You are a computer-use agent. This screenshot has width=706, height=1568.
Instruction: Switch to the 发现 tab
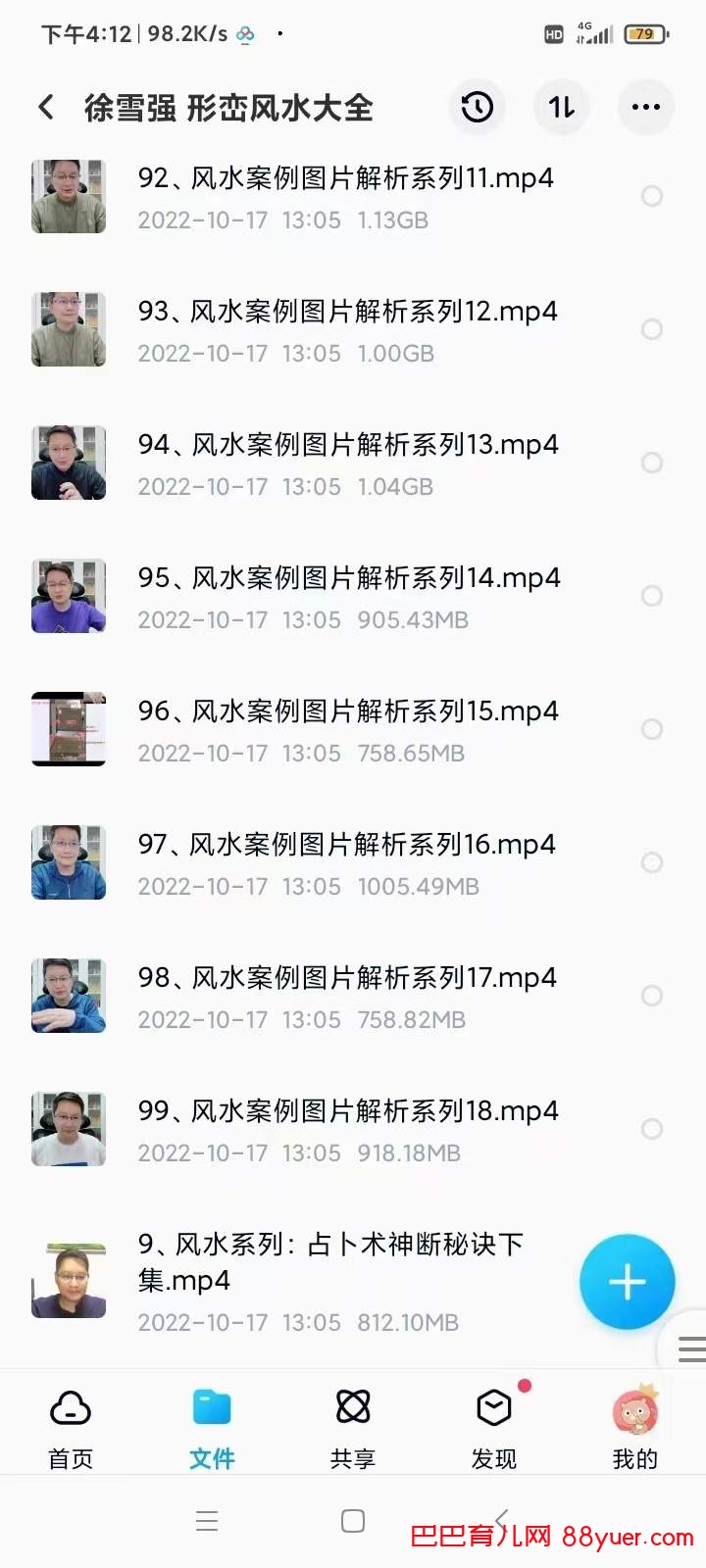point(493,1428)
